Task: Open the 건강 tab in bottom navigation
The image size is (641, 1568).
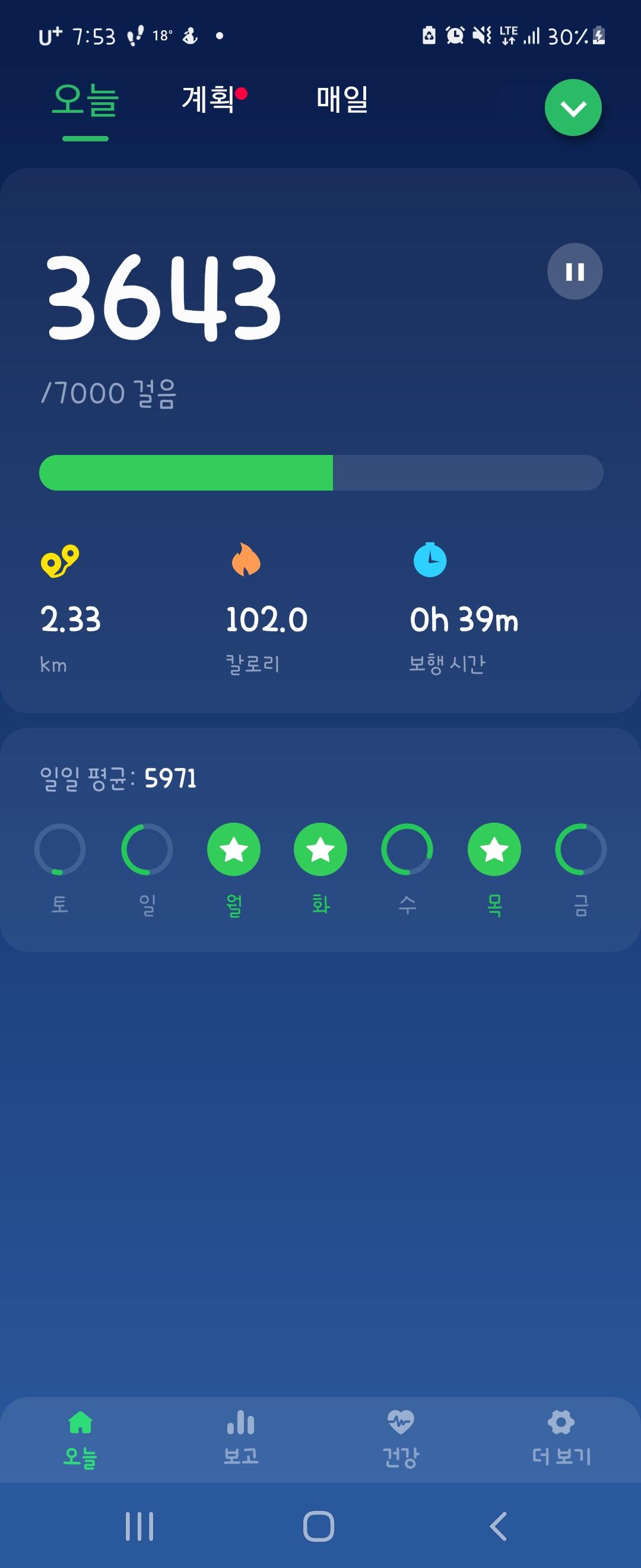Action: (x=400, y=1439)
